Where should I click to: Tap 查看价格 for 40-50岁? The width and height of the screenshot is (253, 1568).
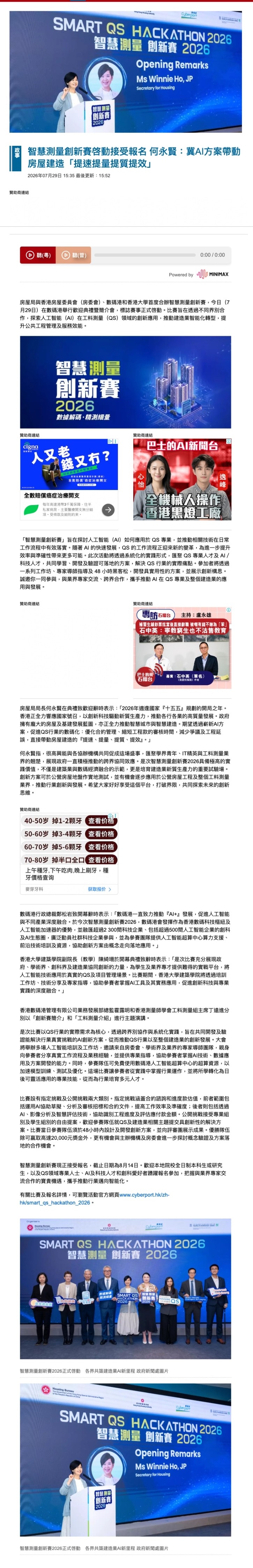[101, 821]
